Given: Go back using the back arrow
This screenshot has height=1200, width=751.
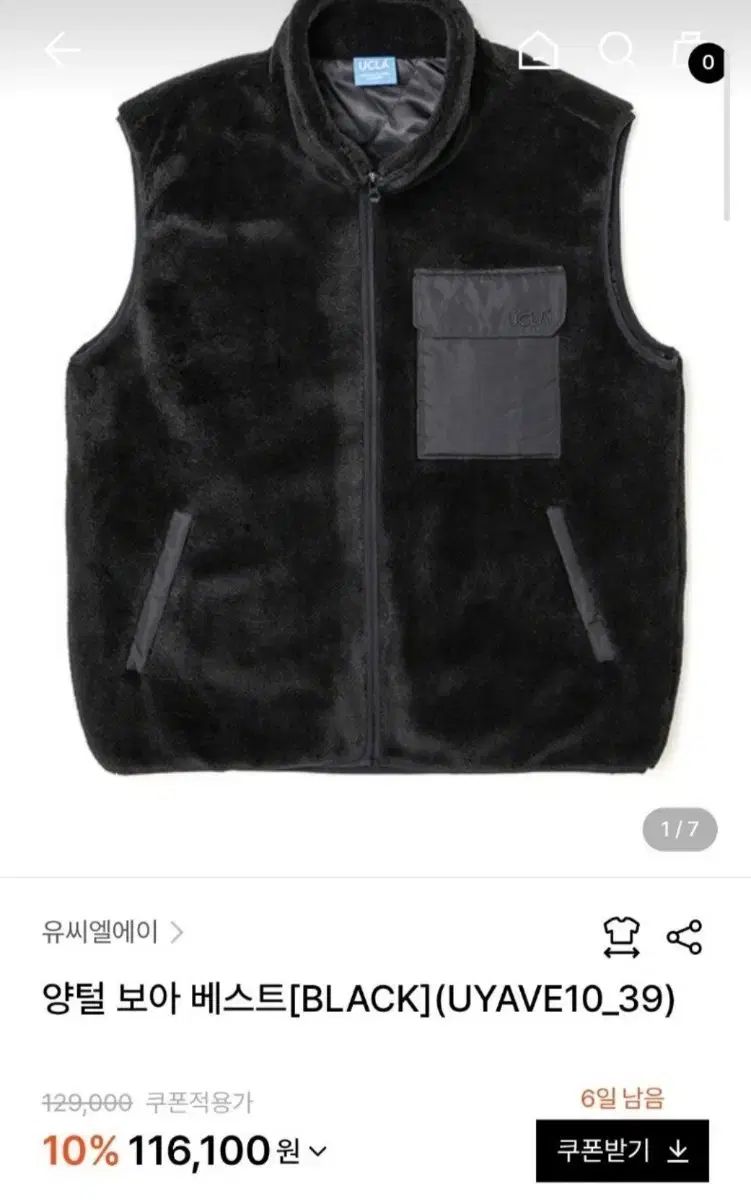Looking at the screenshot, I should [x=62, y=47].
